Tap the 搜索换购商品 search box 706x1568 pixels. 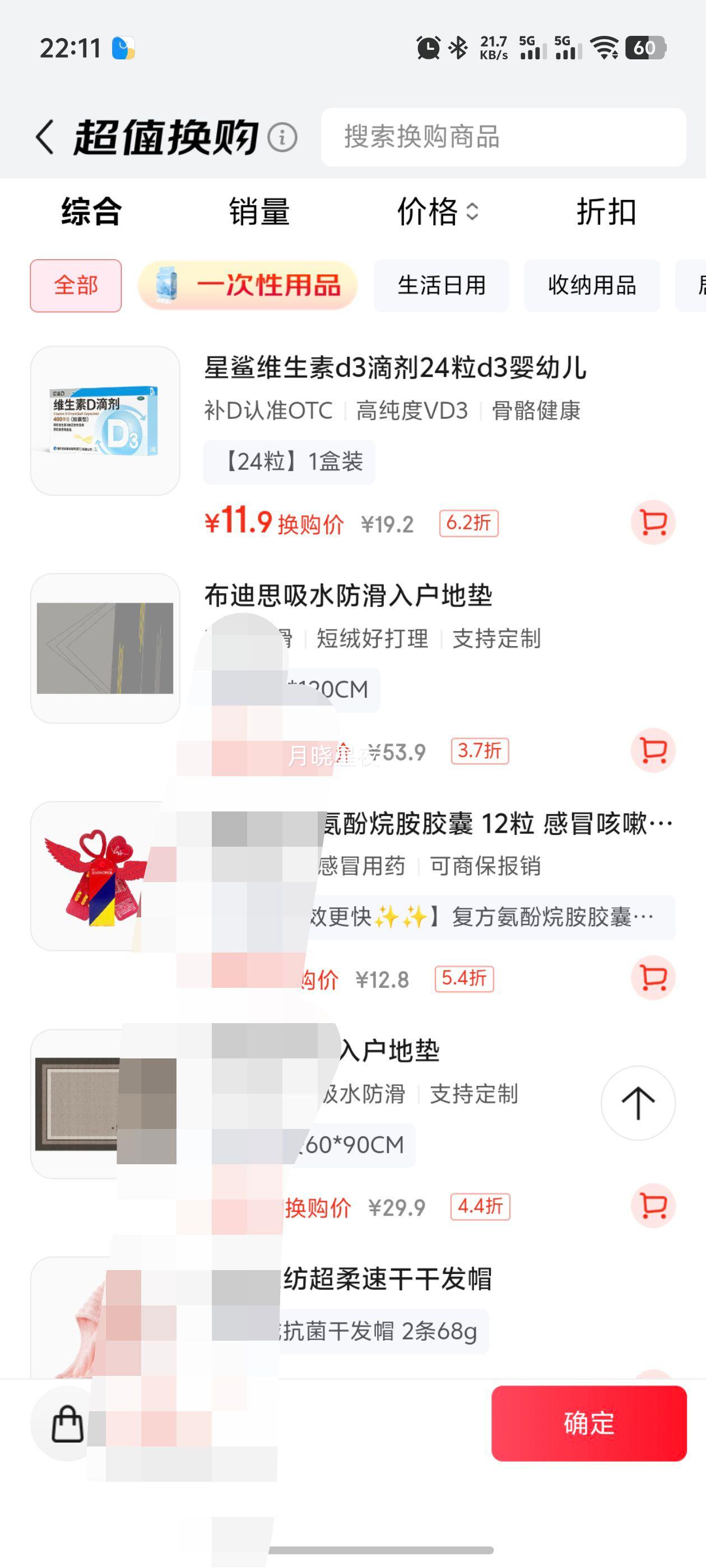point(503,137)
